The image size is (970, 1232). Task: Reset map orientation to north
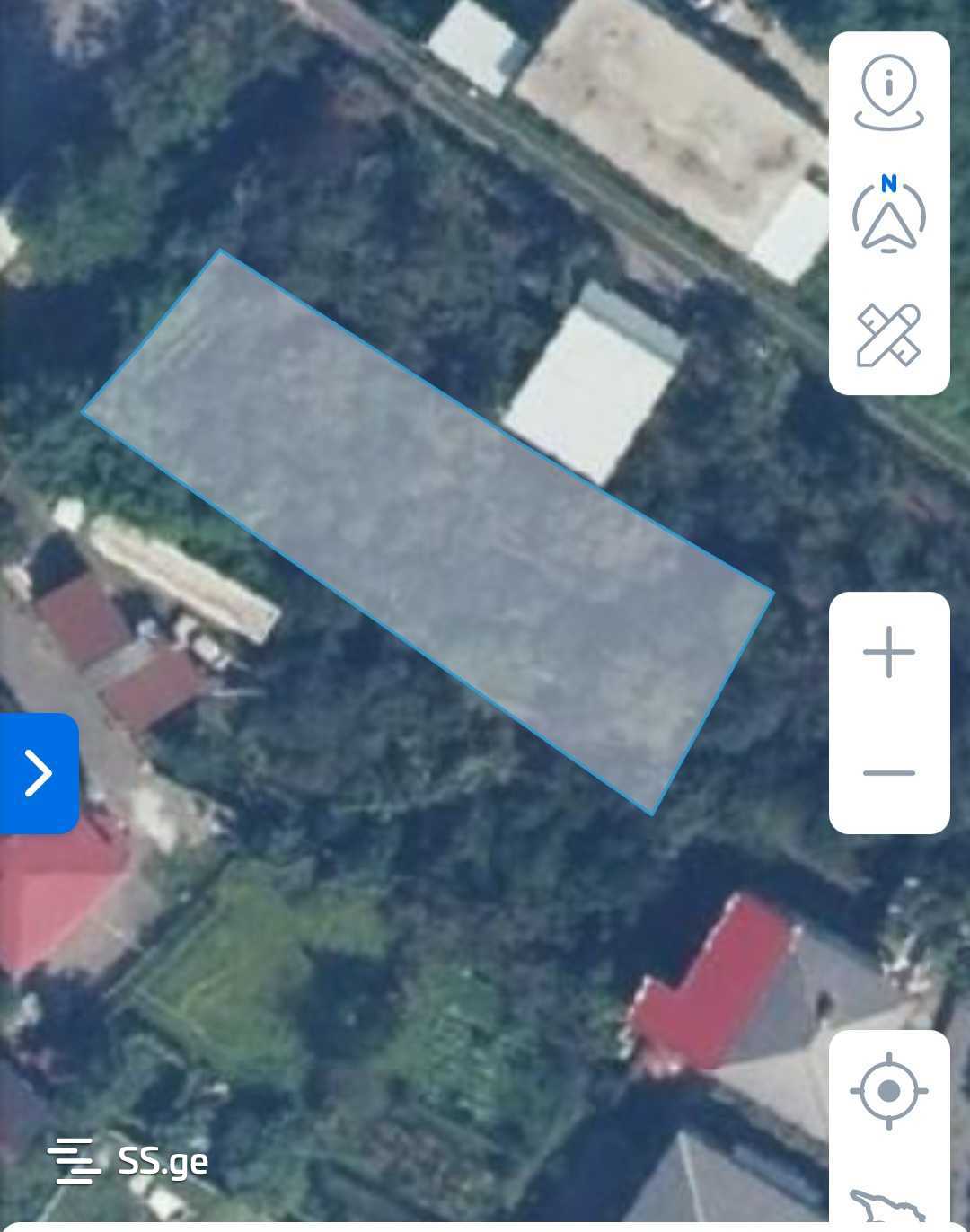point(888,214)
